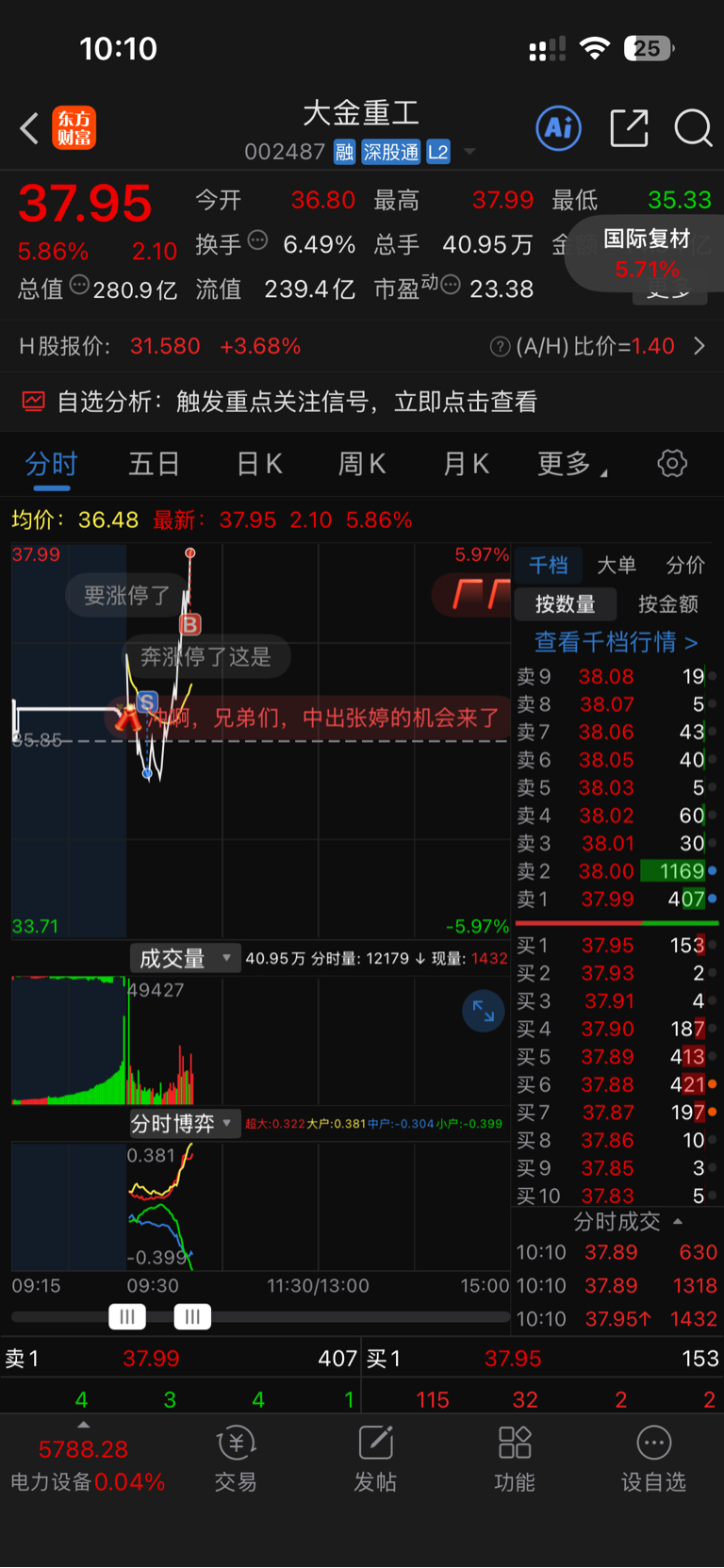
Task: Select the 大单 order tab
Action: pos(617,565)
